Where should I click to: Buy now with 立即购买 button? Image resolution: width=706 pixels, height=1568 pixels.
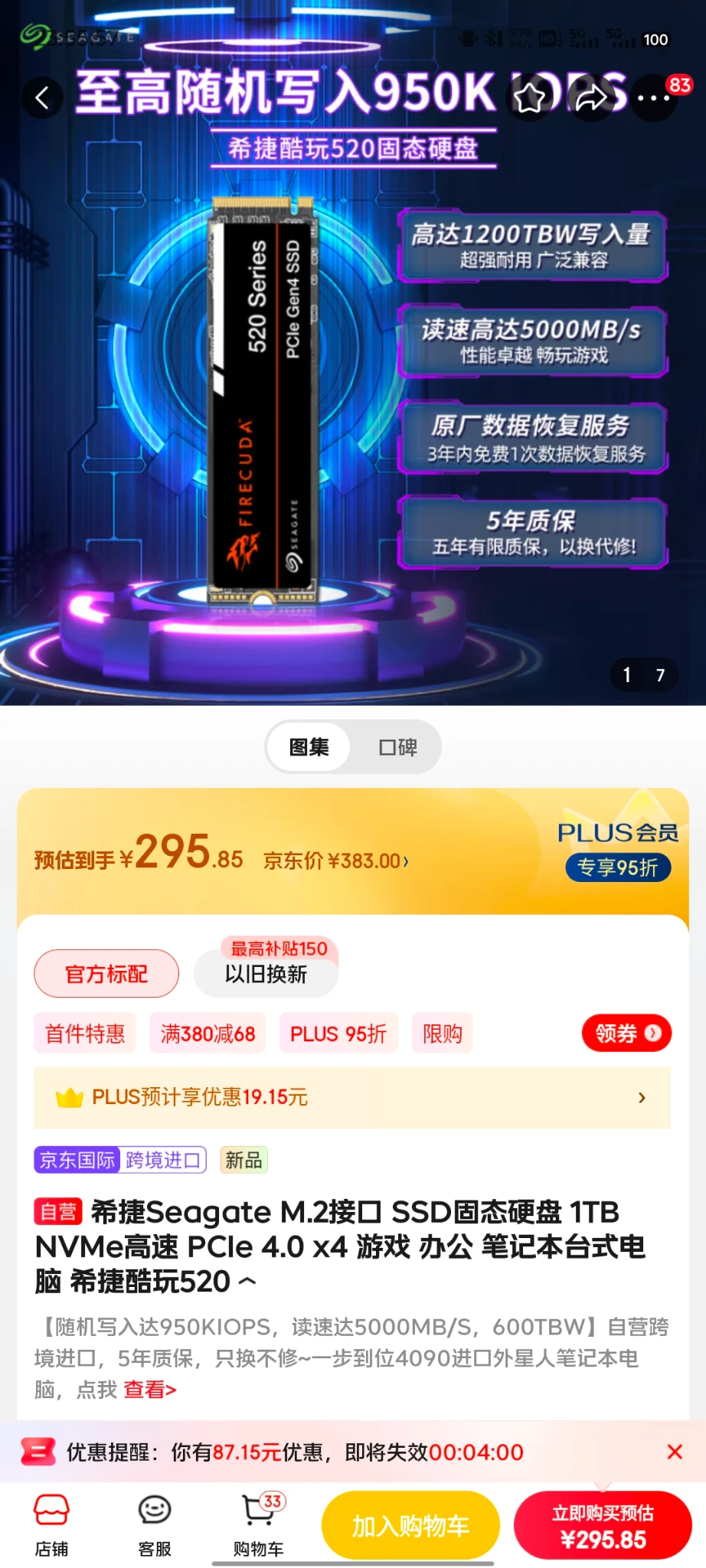click(603, 1526)
